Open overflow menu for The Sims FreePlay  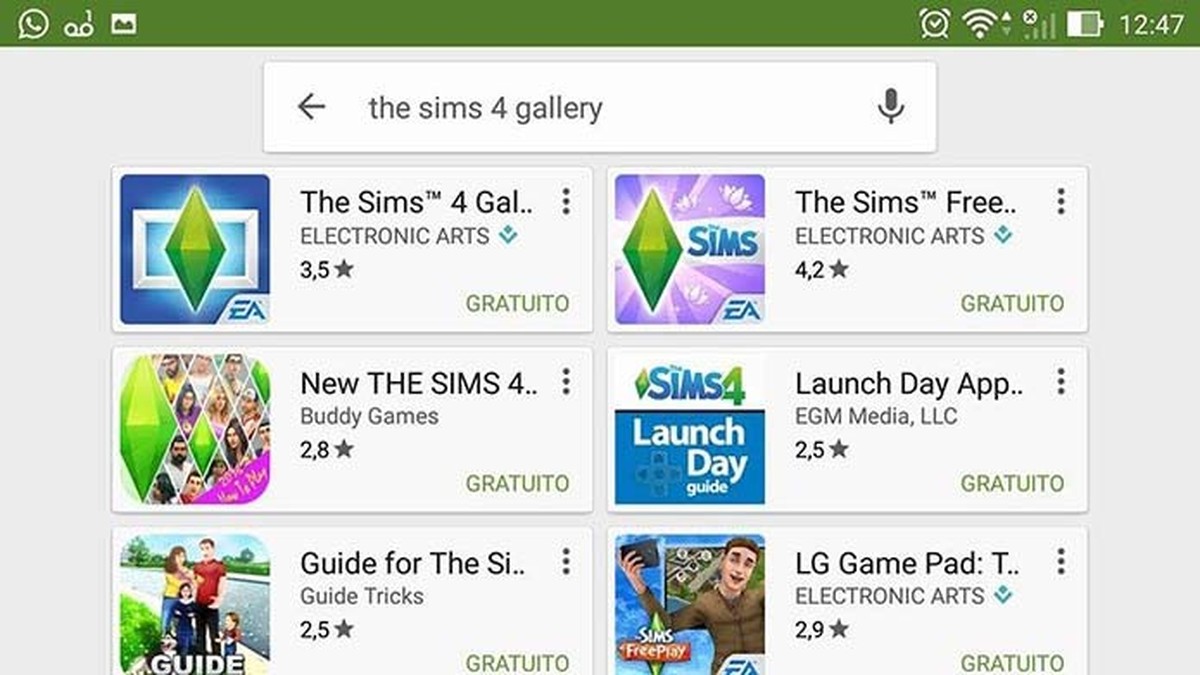[1061, 202]
